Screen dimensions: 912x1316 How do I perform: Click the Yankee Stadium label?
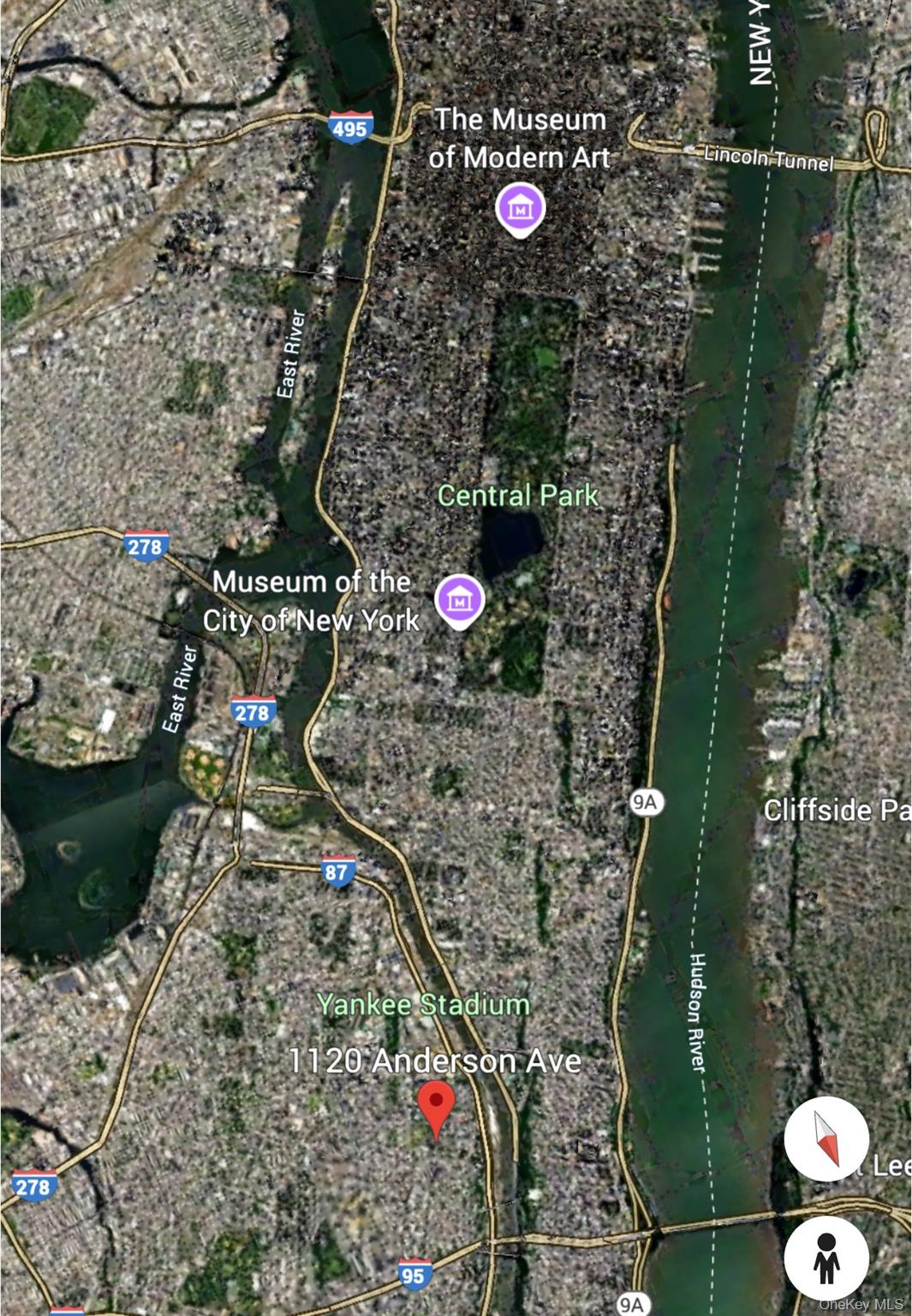click(x=423, y=1004)
